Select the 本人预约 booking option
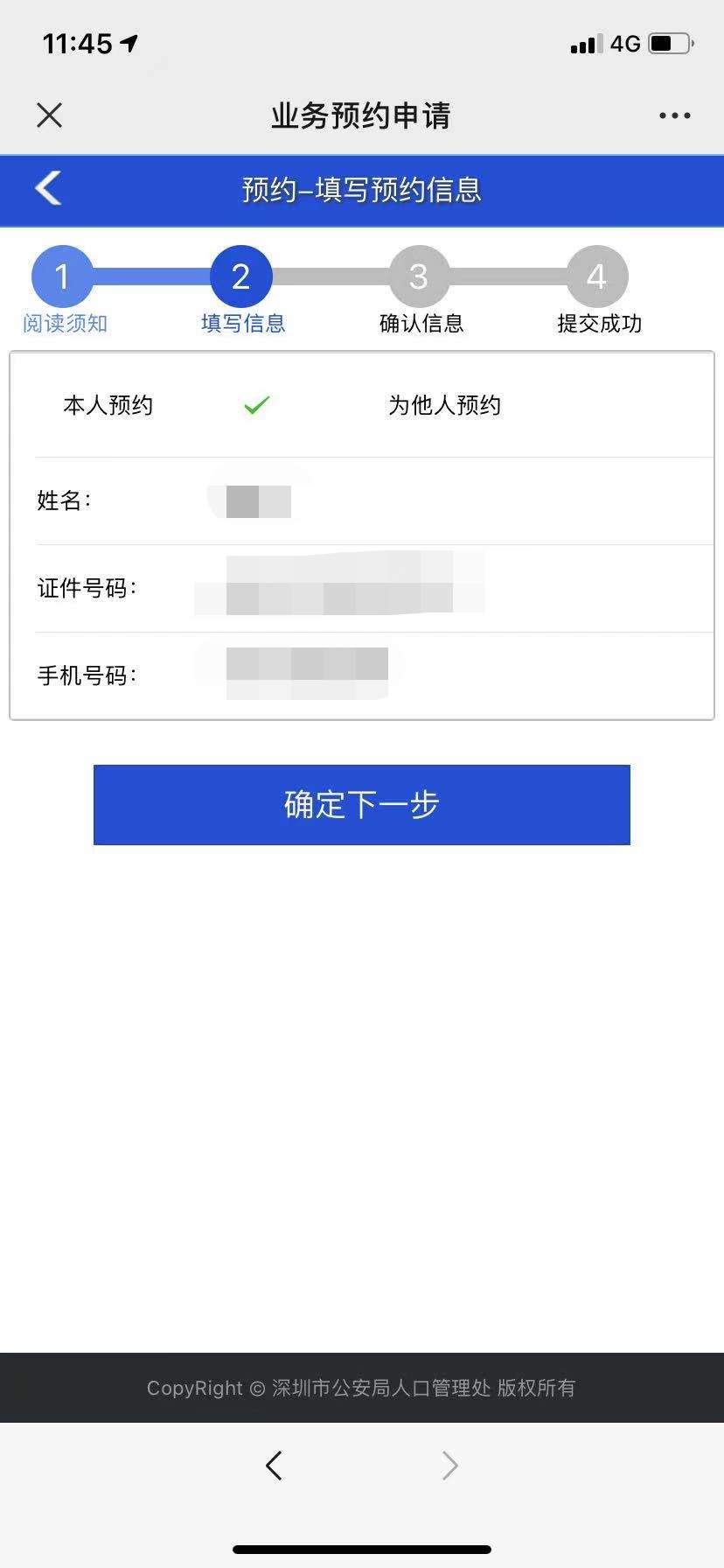The height and width of the screenshot is (1568, 724). [x=107, y=405]
